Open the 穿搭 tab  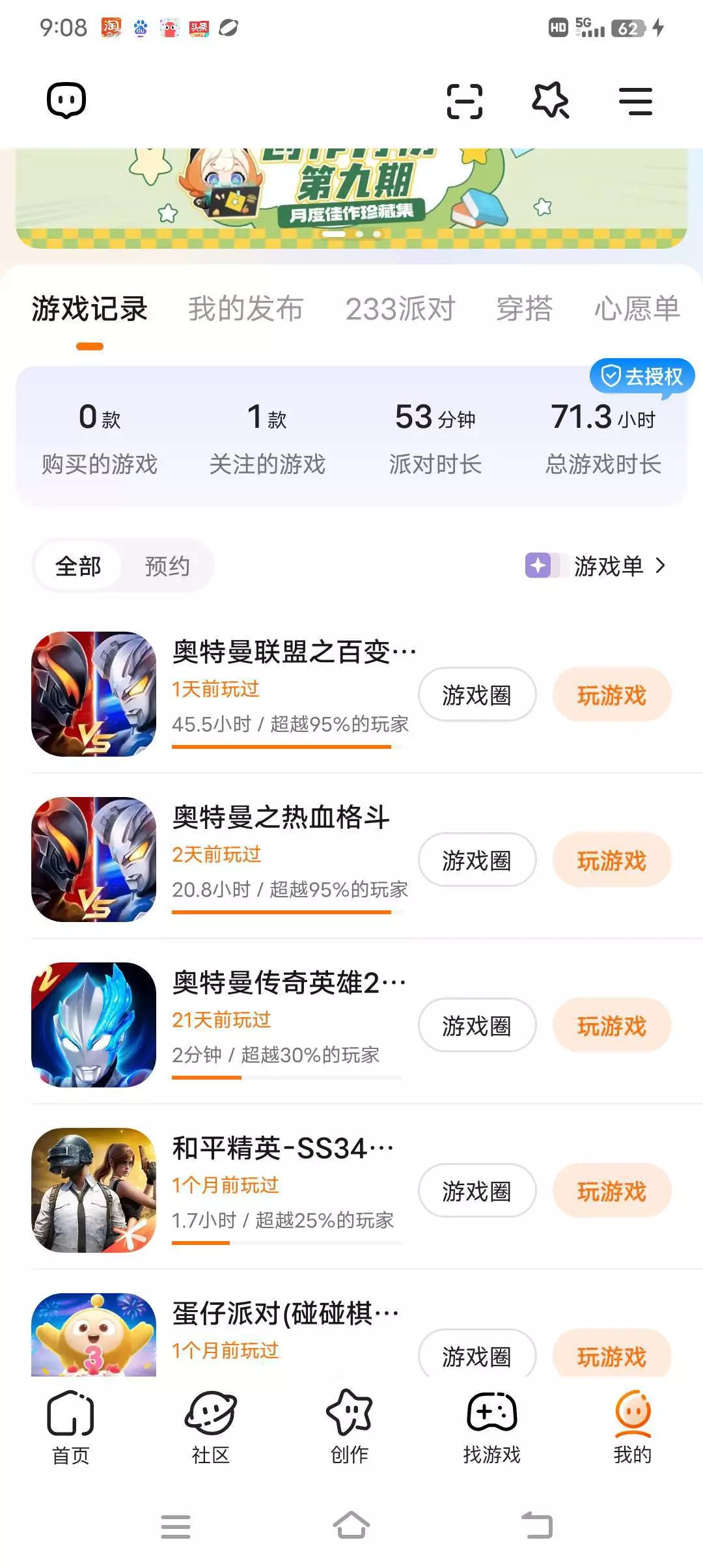click(524, 309)
